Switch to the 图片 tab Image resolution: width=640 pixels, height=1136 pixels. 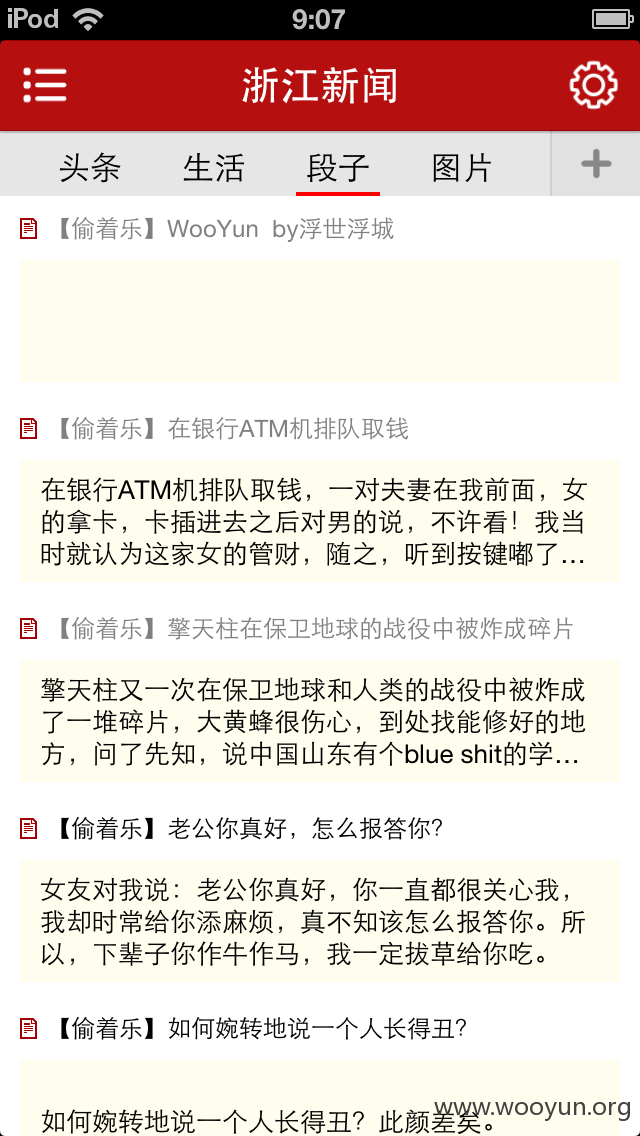[462, 167]
